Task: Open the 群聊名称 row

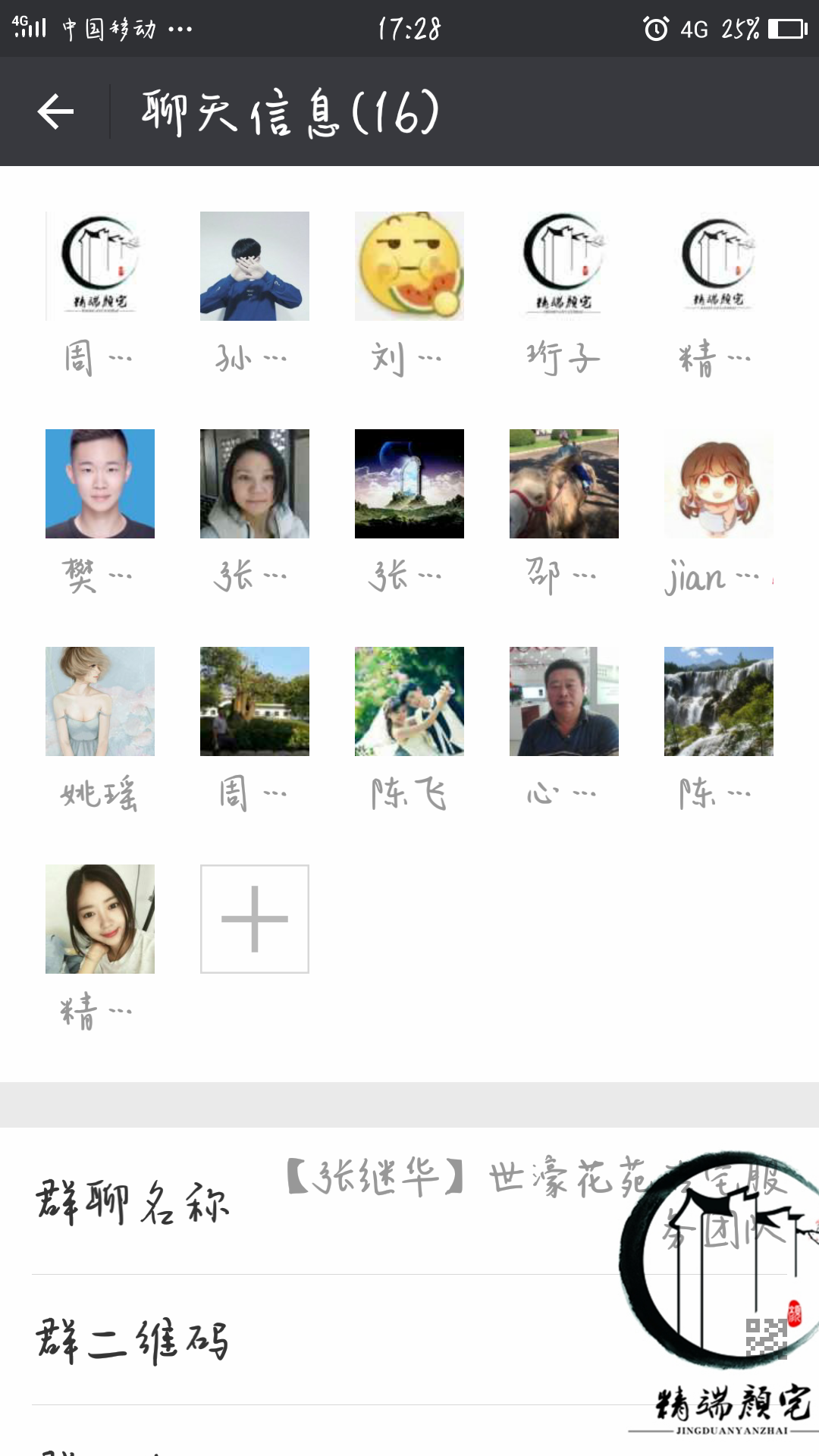Action: click(x=409, y=1202)
